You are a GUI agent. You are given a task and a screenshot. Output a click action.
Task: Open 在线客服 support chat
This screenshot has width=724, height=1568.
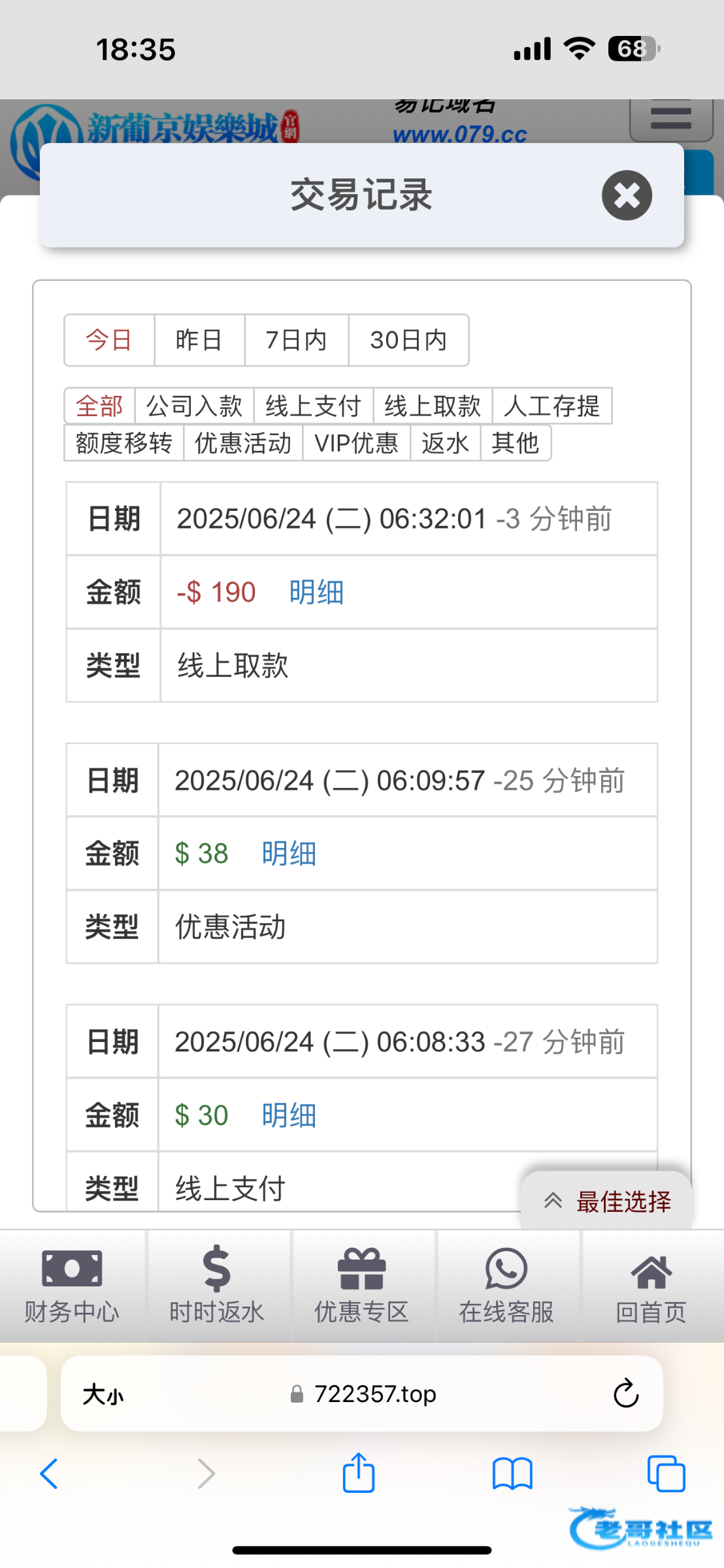pos(506,1285)
